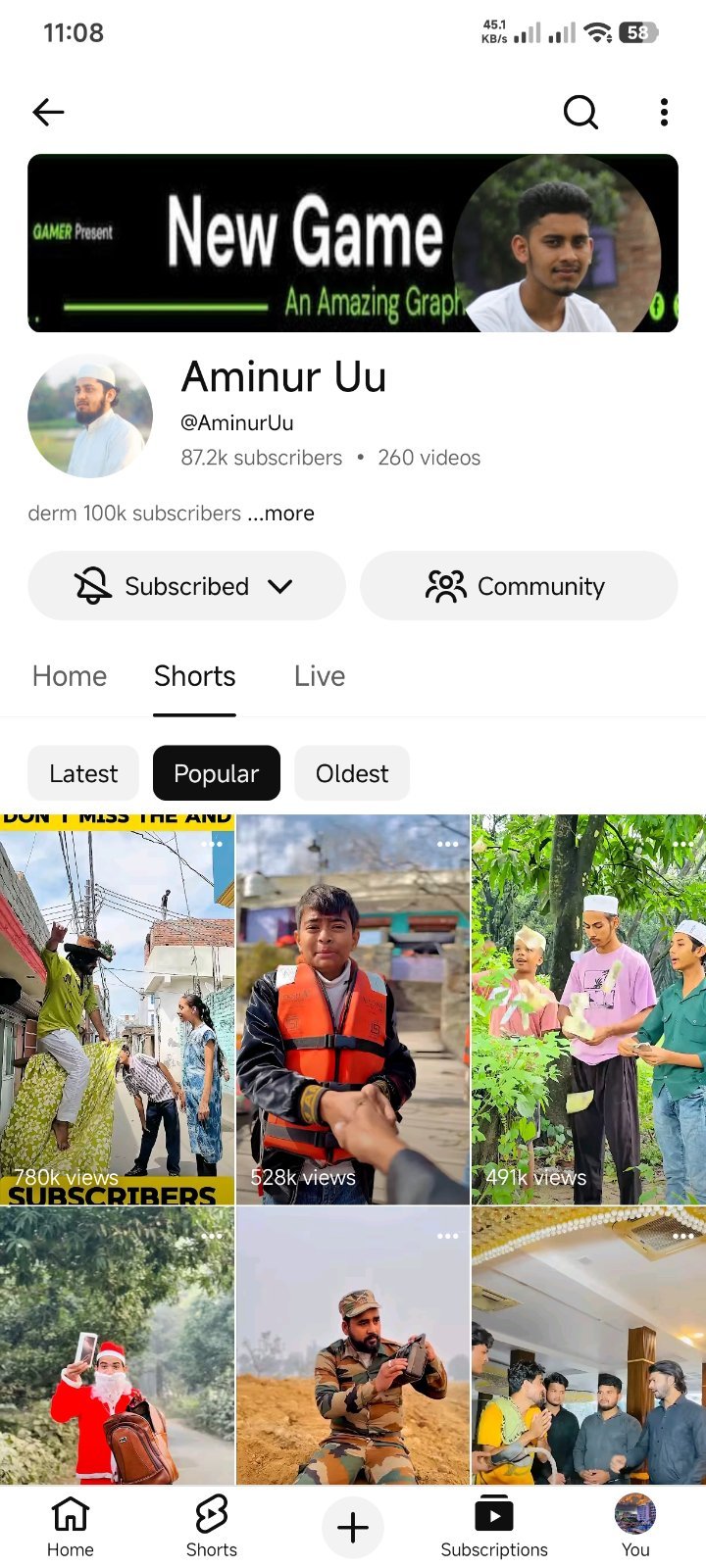The image size is (706, 1568).
Task: Go to Home in bottom navigation
Action: [x=71, y=1527]
